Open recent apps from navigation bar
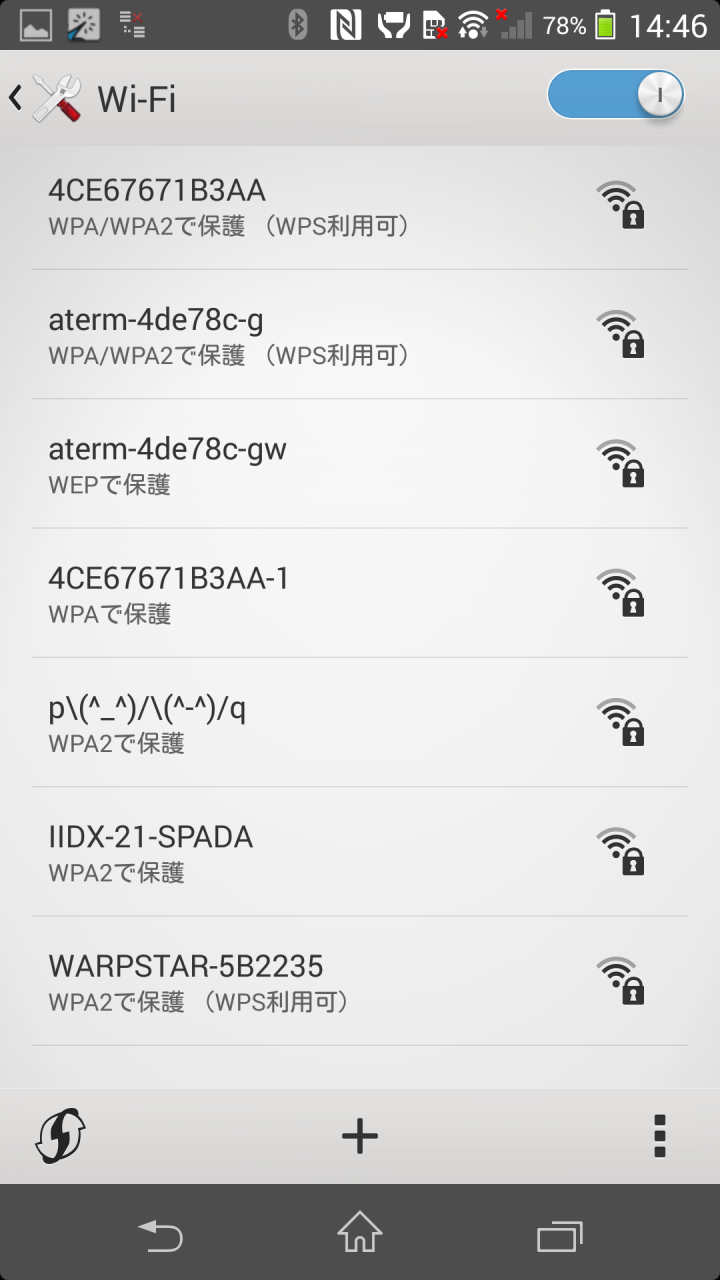 560,1236
